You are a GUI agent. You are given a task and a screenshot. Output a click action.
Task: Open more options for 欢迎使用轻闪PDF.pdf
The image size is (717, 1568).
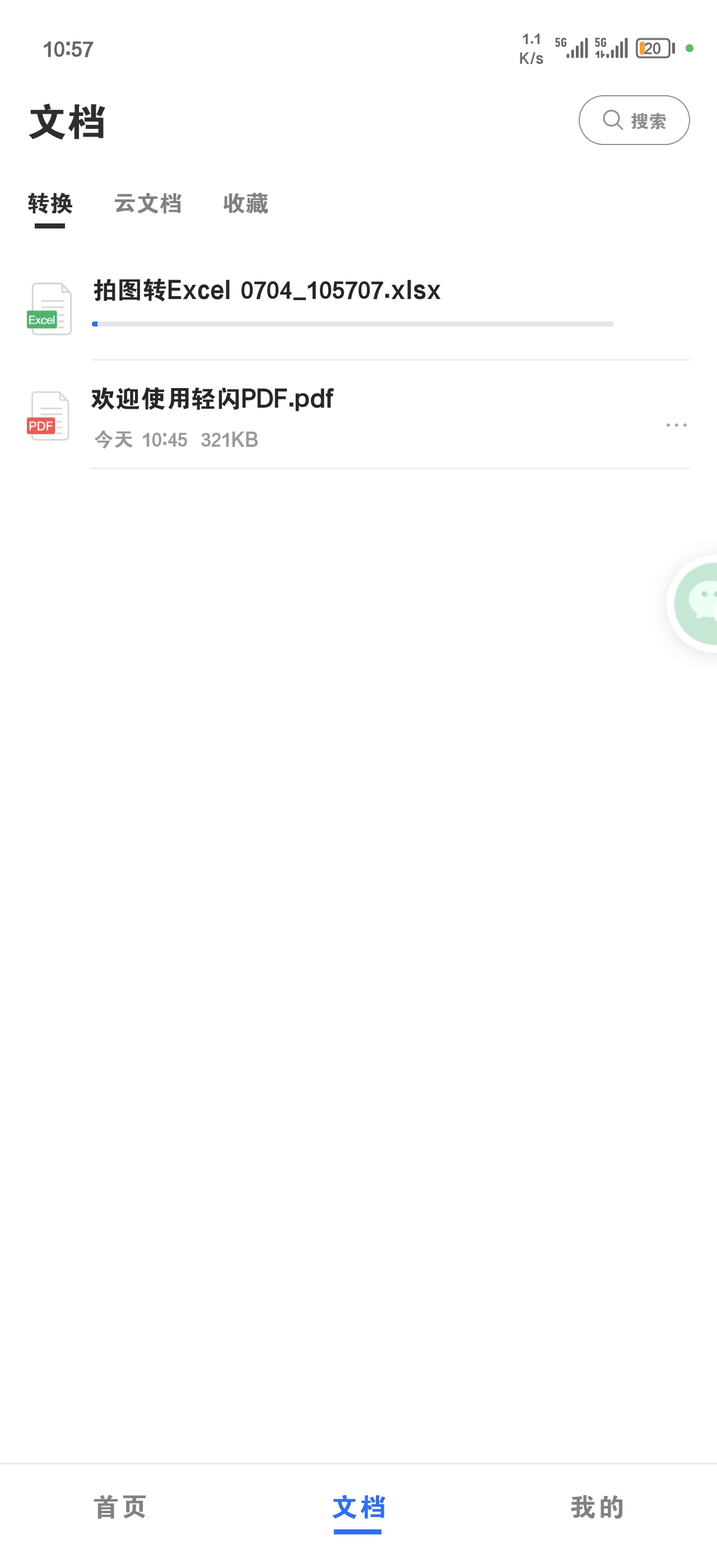[676, 425]
